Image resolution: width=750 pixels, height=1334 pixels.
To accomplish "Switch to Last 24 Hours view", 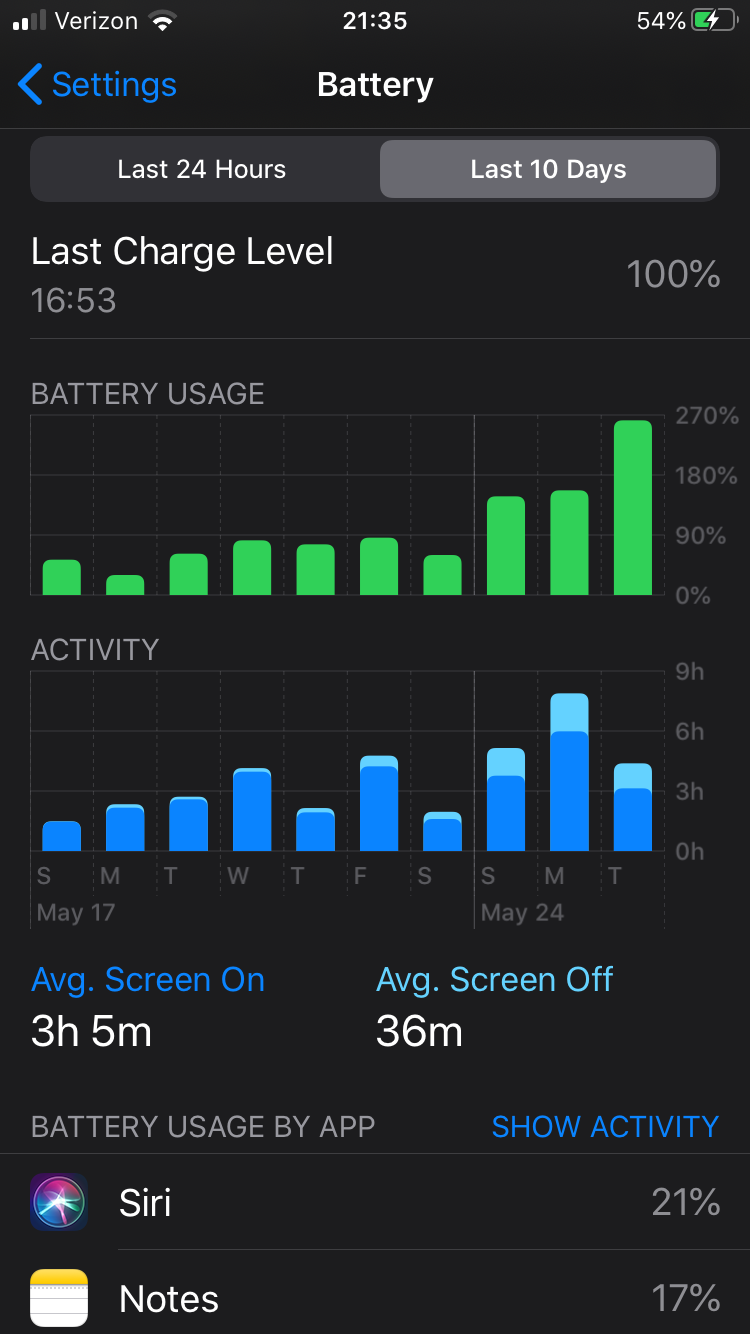I will 202,169.
